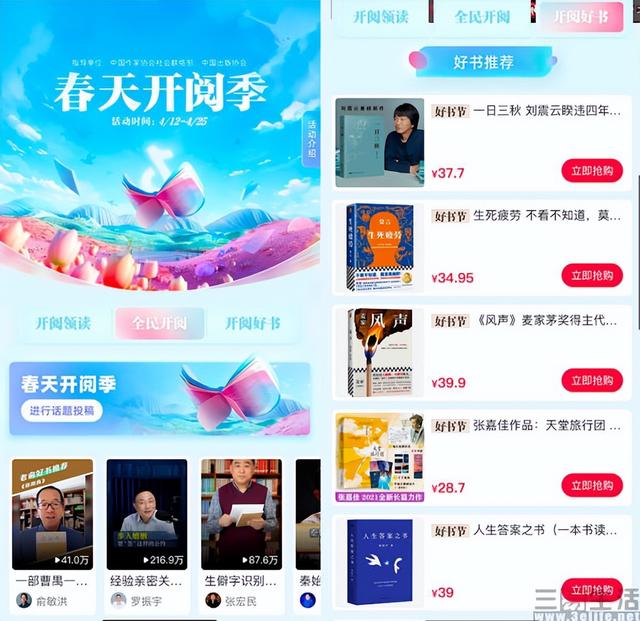Open the 活动介绍 side button
640x621 pixels.
pos(311,138)
